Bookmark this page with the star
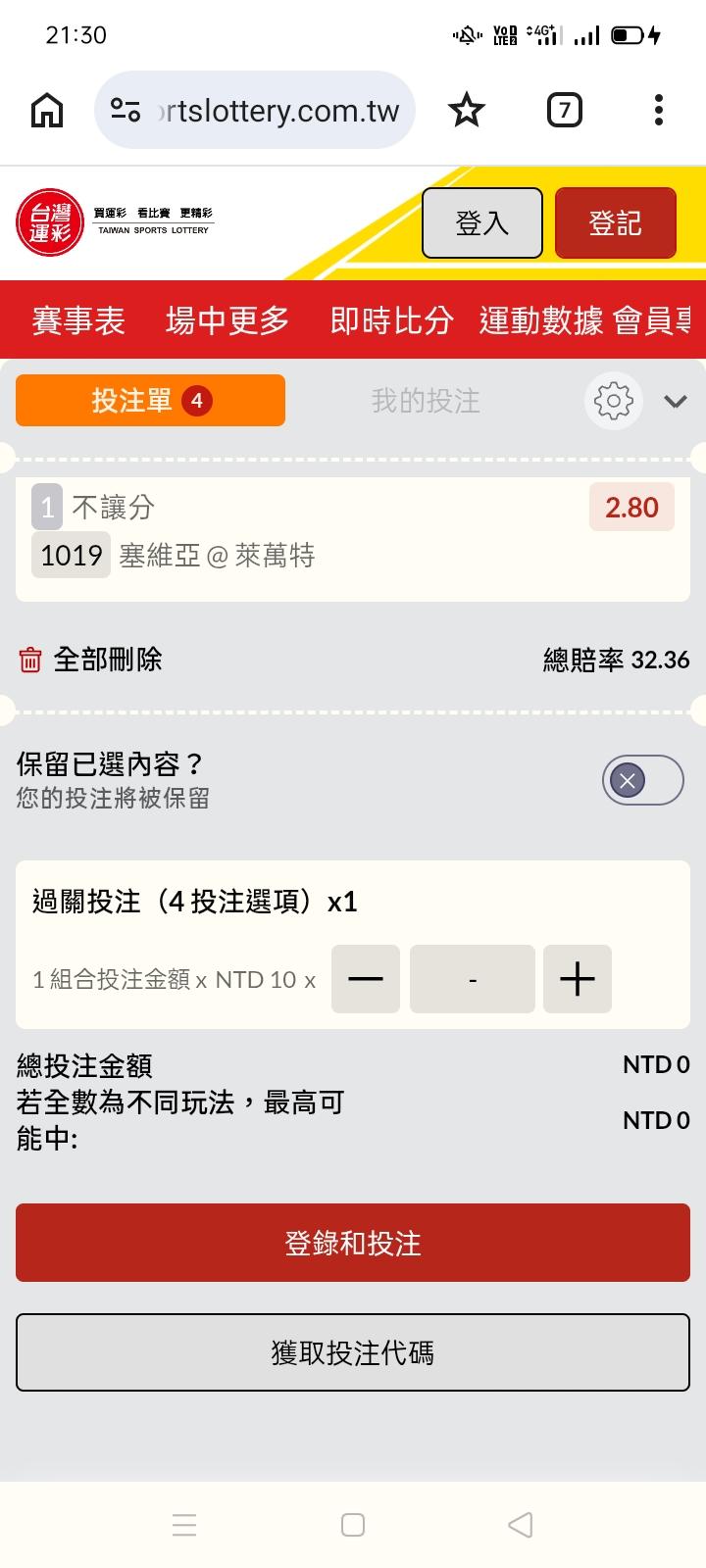The image size is (706, 1568). [467, 110]
